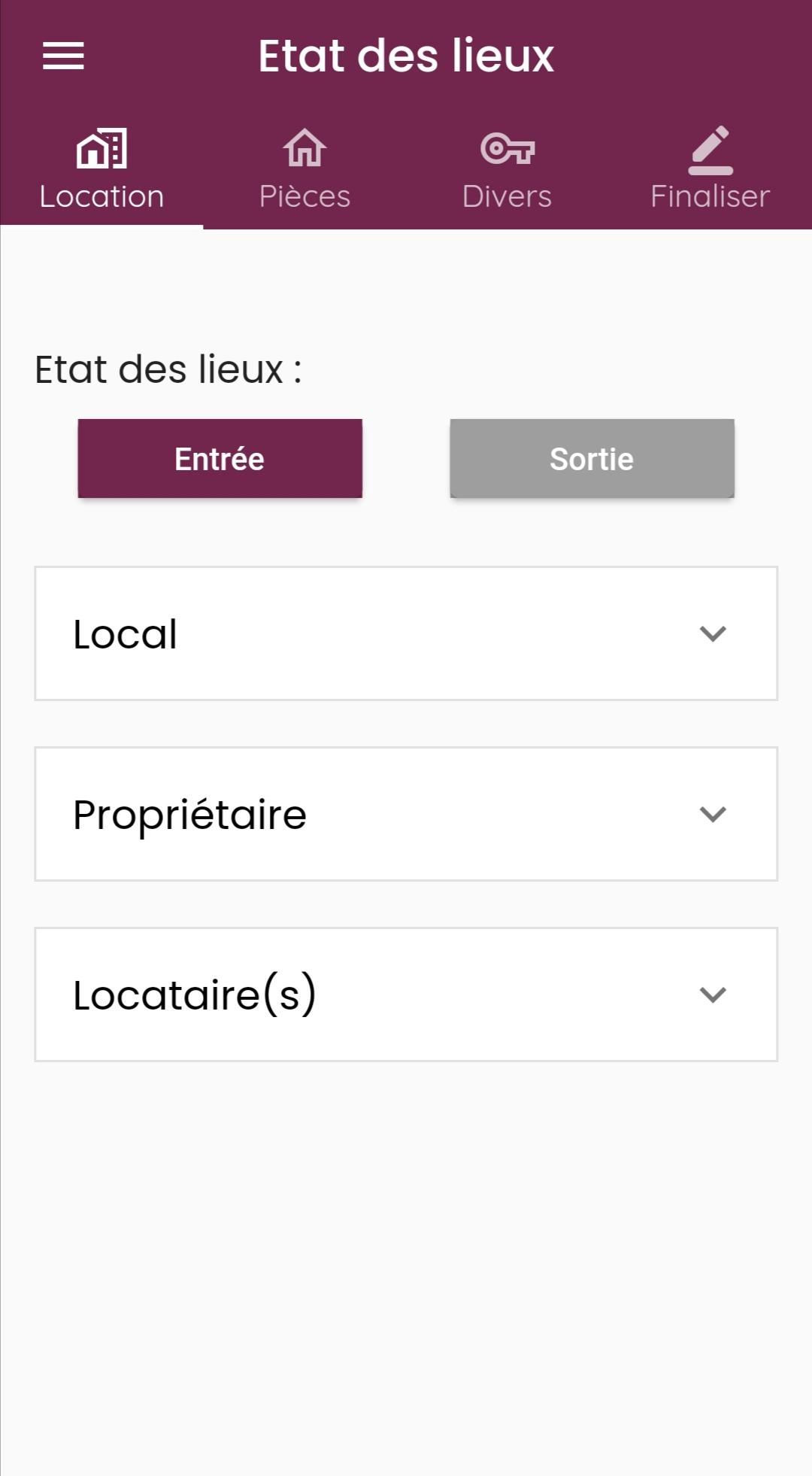The width and height of the screenshot is (812, 1476).
Task: Select the Location building icon
Action: (x=101, y=149)
